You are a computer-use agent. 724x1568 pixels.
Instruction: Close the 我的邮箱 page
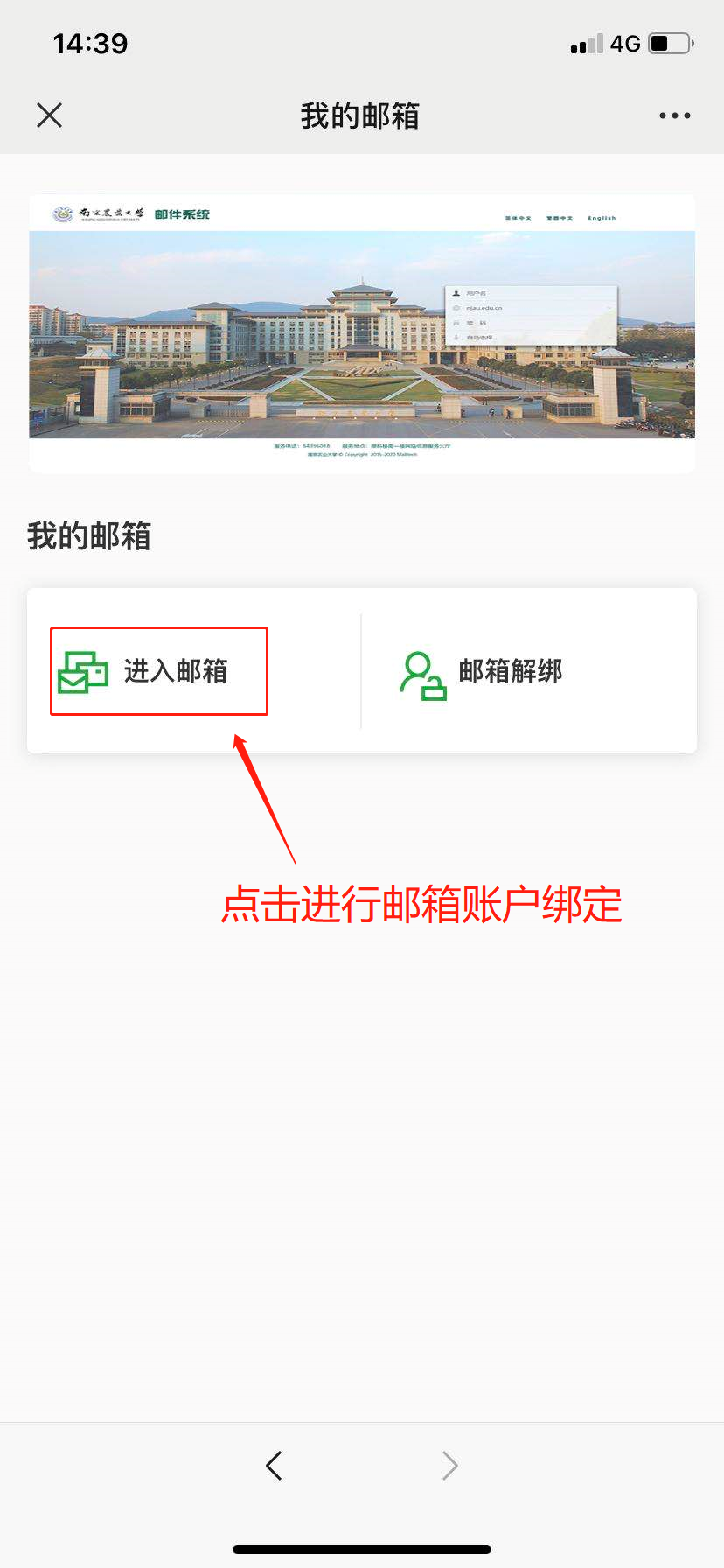50,115
